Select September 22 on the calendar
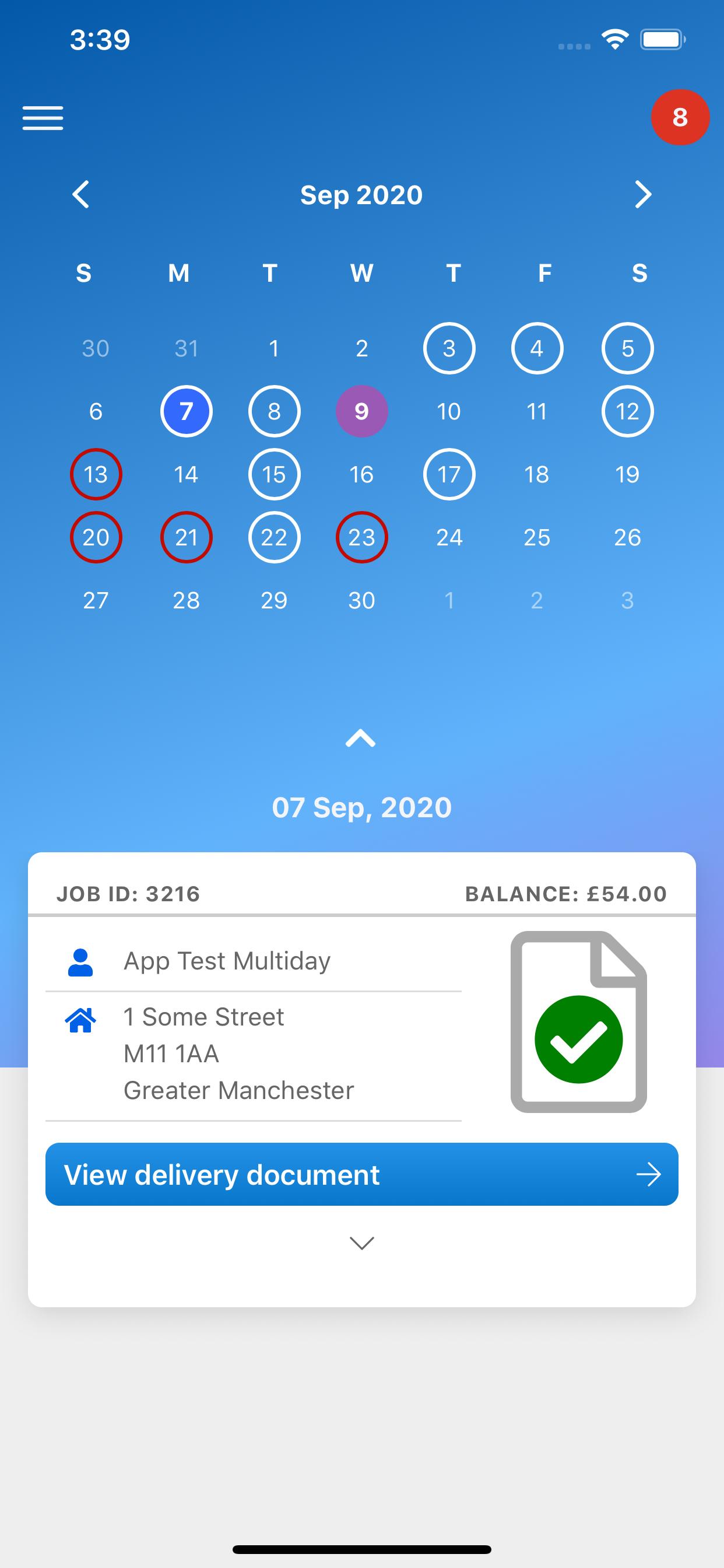724x1568 pixels. click(x=274, y=537)
